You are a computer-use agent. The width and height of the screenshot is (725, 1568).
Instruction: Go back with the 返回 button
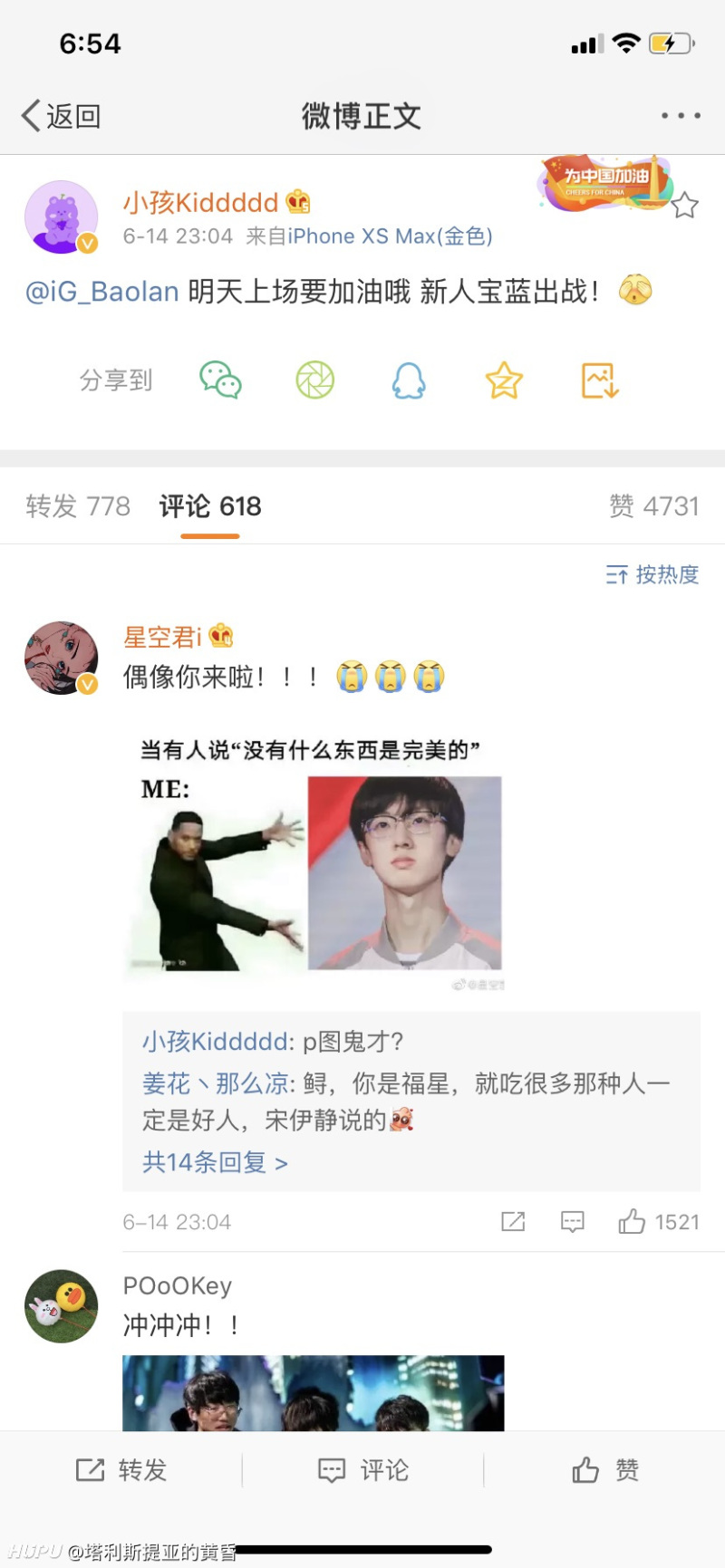pos(61,116)
